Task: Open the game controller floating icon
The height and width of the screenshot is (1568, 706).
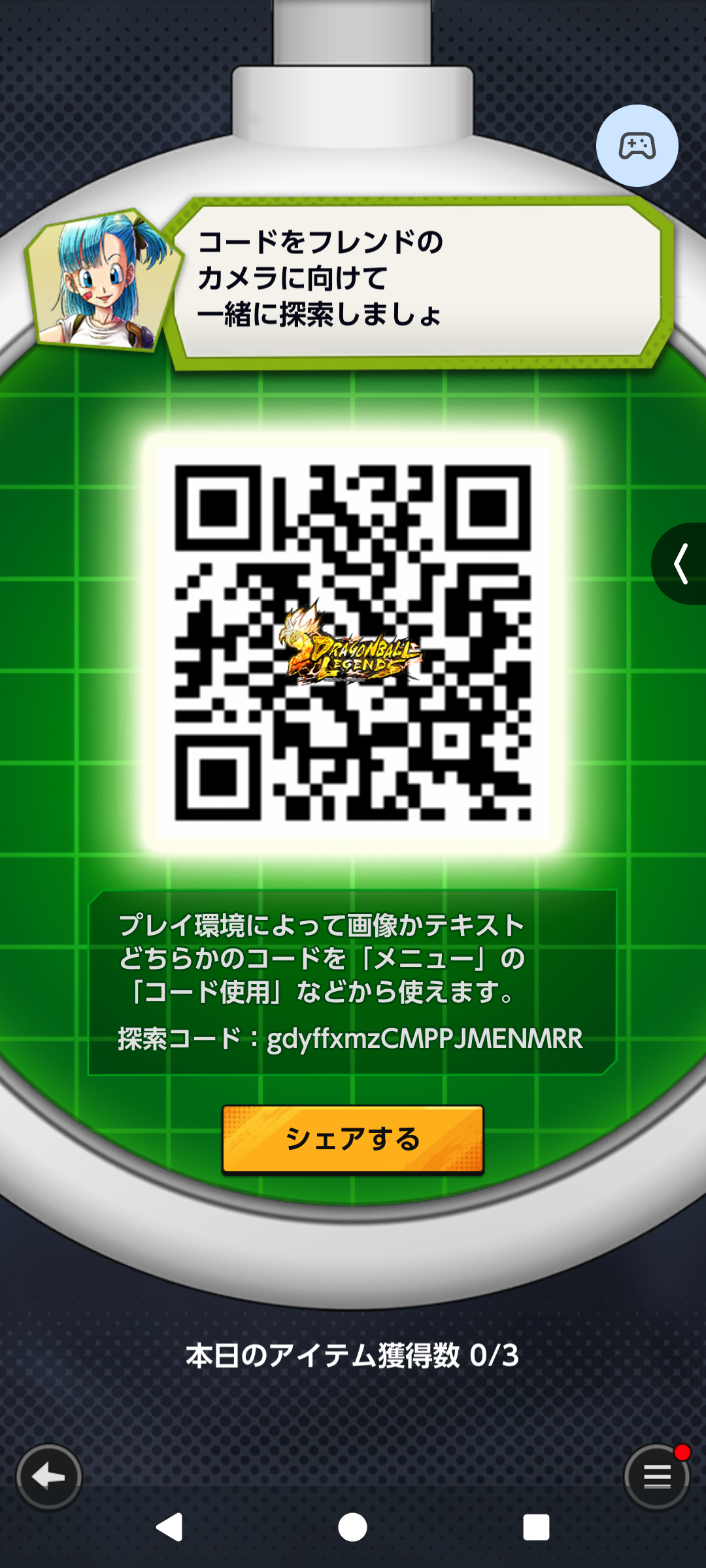Action: click(x=637, y=146)
